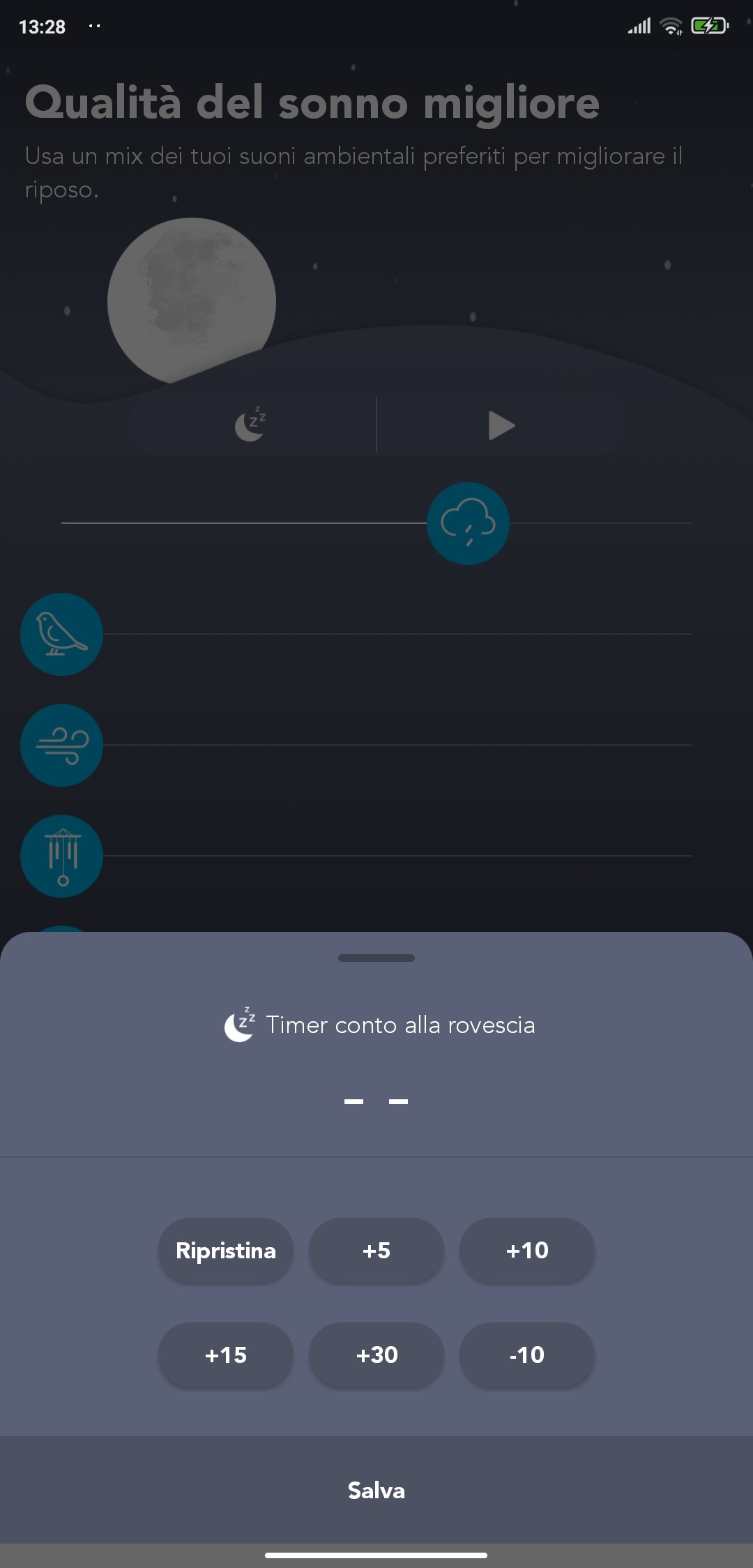This screenshot has height=1568, width=753.
Task: Tap Ripristina to reset the timer
Action: pyautogui.click(x=226, y=1250)
